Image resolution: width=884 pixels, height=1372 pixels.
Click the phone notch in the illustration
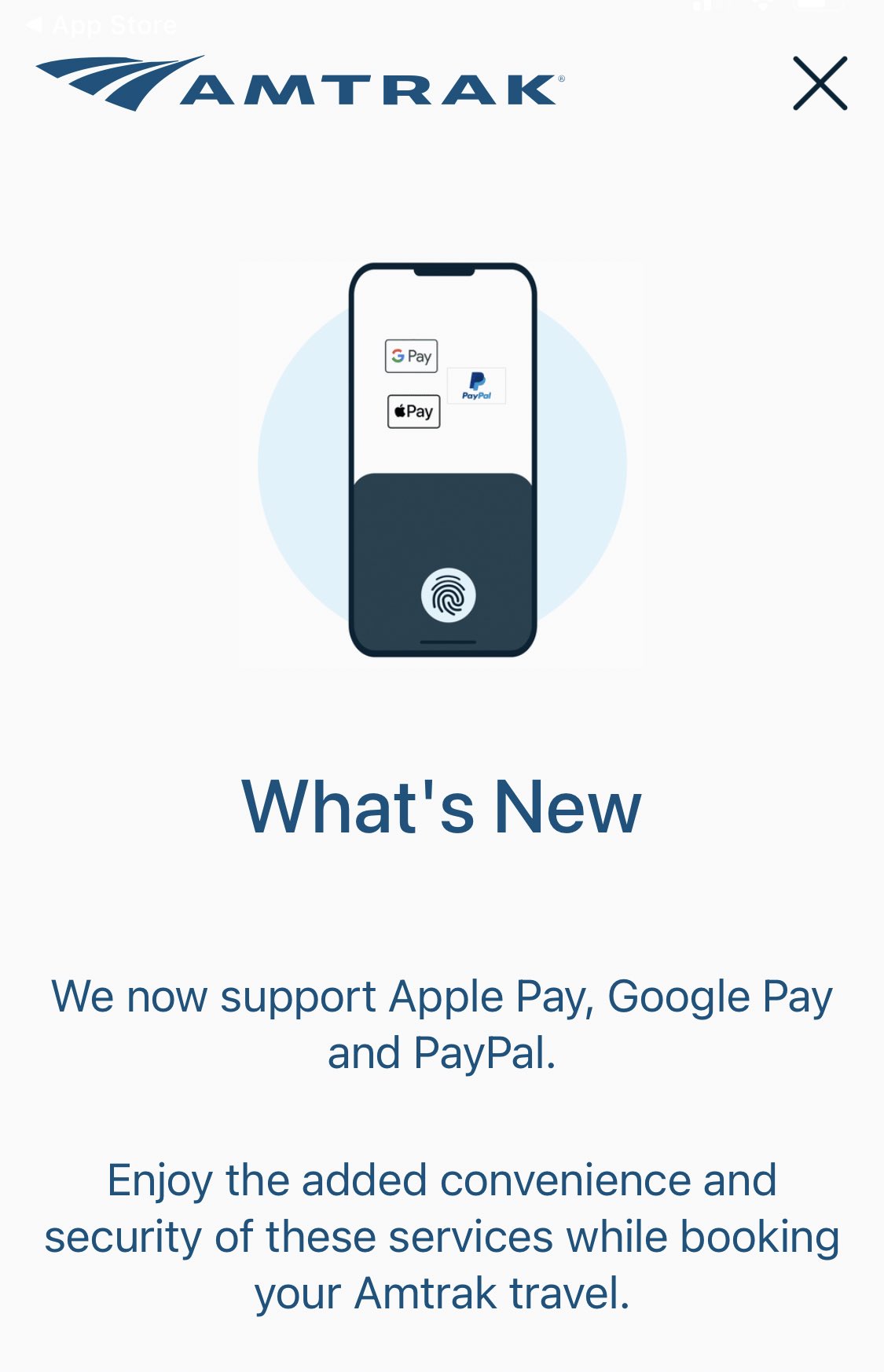(x=443, y=271)
